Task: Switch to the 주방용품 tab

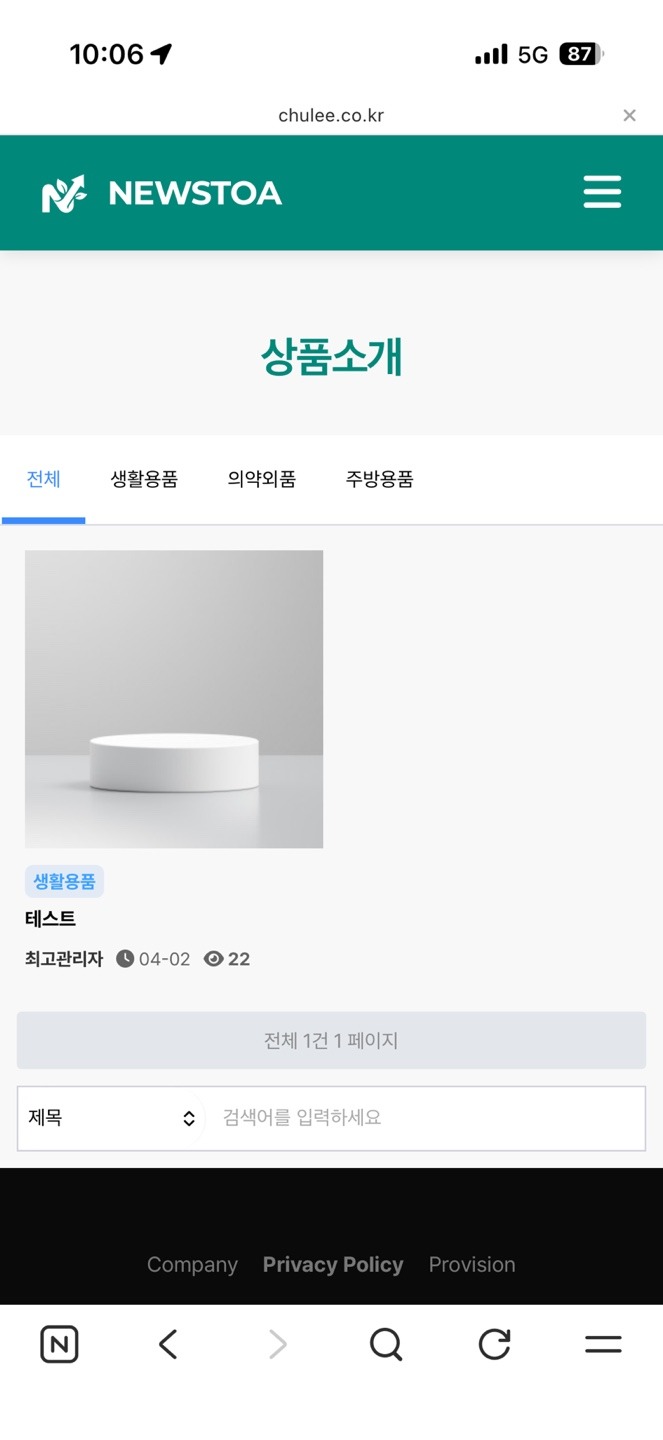Action: [380, 479]
